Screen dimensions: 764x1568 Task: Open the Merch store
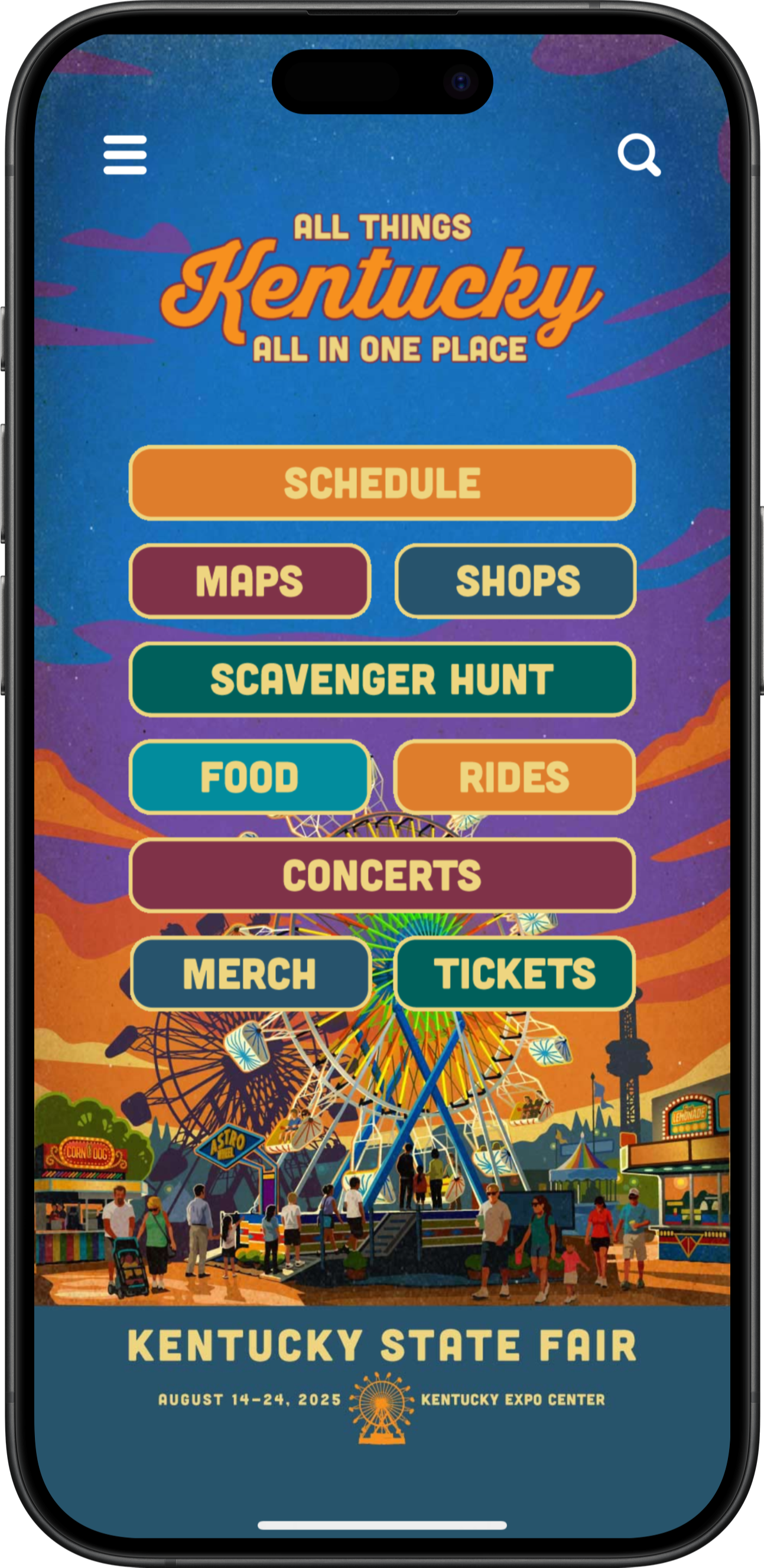[x=250, y=973]
